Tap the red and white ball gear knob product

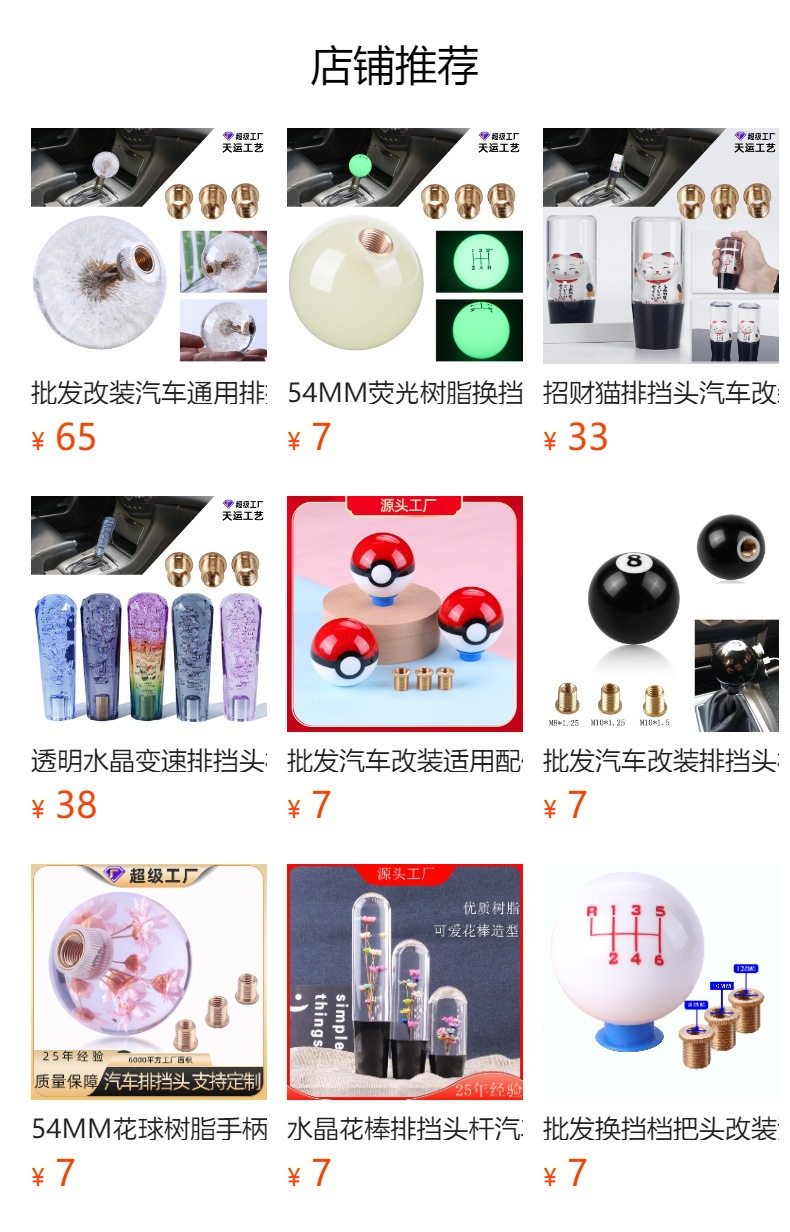click(405, 614)
